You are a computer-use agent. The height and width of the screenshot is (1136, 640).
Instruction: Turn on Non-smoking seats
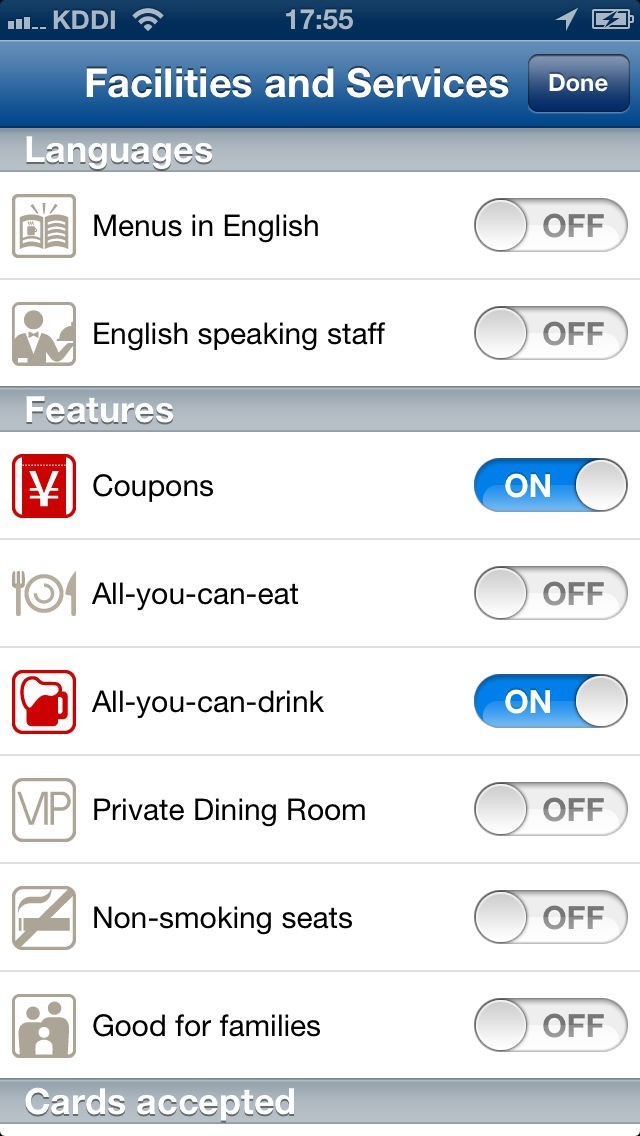pyautogui.click(x=550, y=918)
